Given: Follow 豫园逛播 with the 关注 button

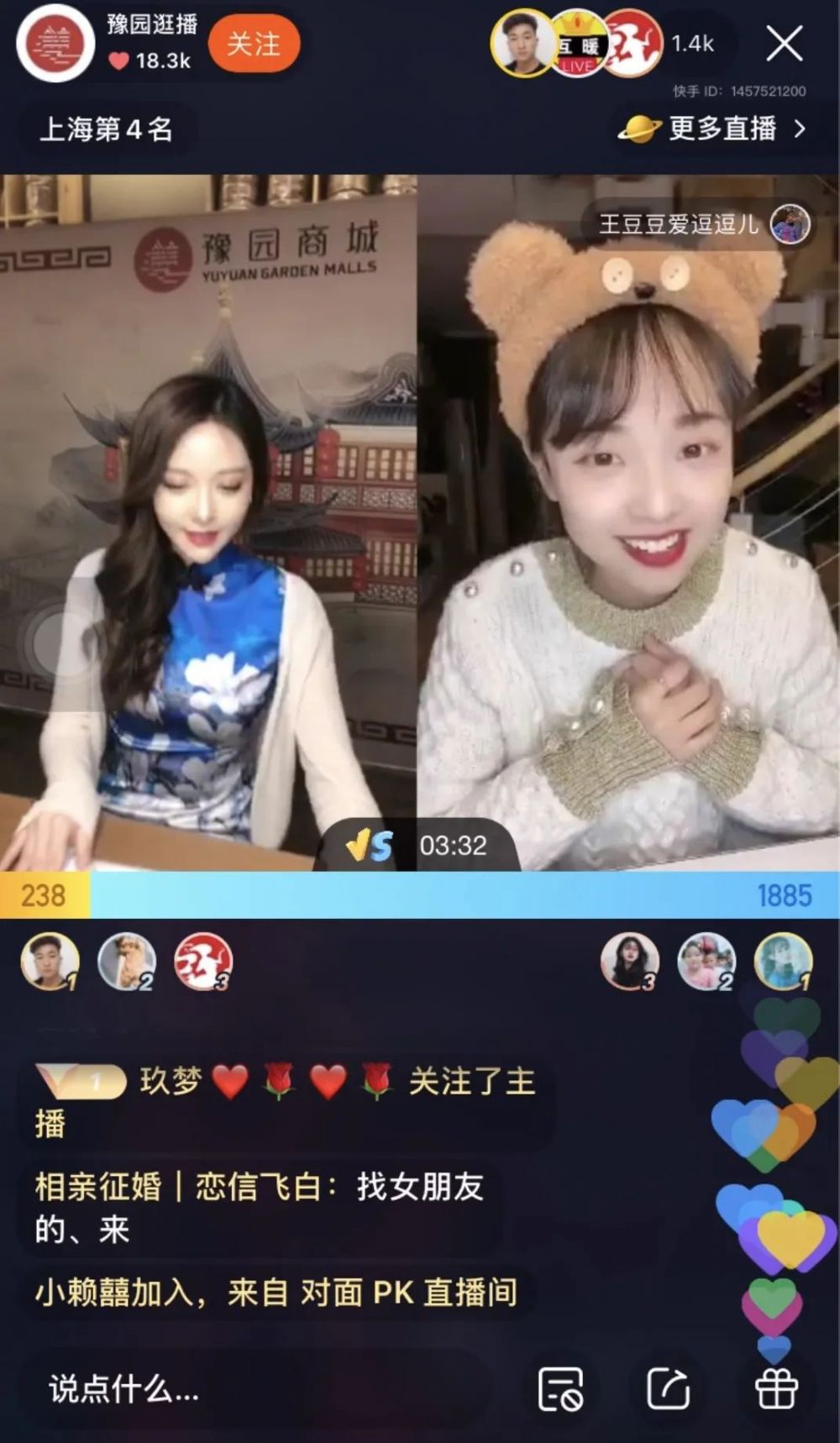Looking at the screenshot, I should [x=254, y=43].
